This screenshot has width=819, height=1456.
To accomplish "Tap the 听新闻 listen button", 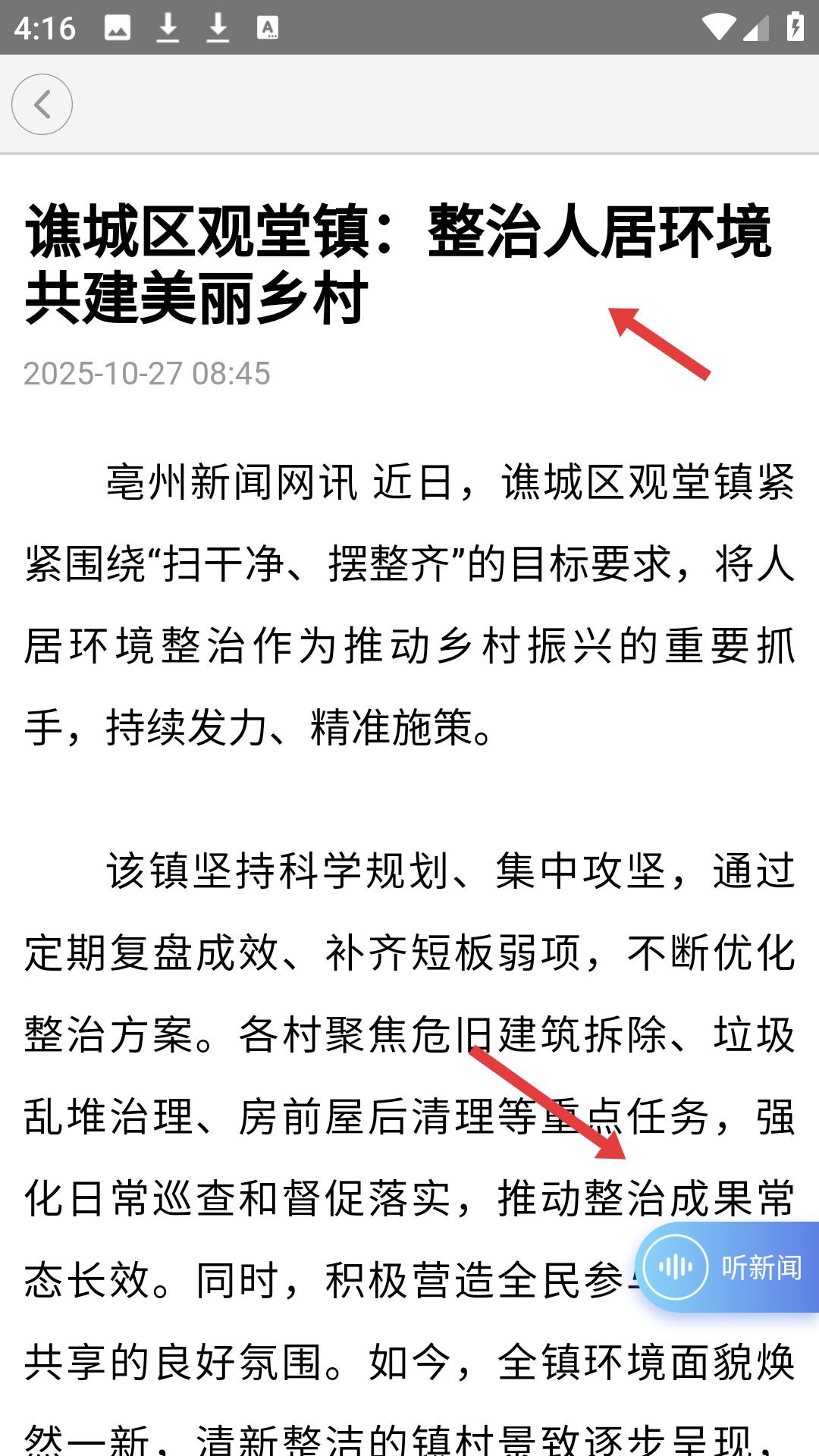I will coord(726,1266).
